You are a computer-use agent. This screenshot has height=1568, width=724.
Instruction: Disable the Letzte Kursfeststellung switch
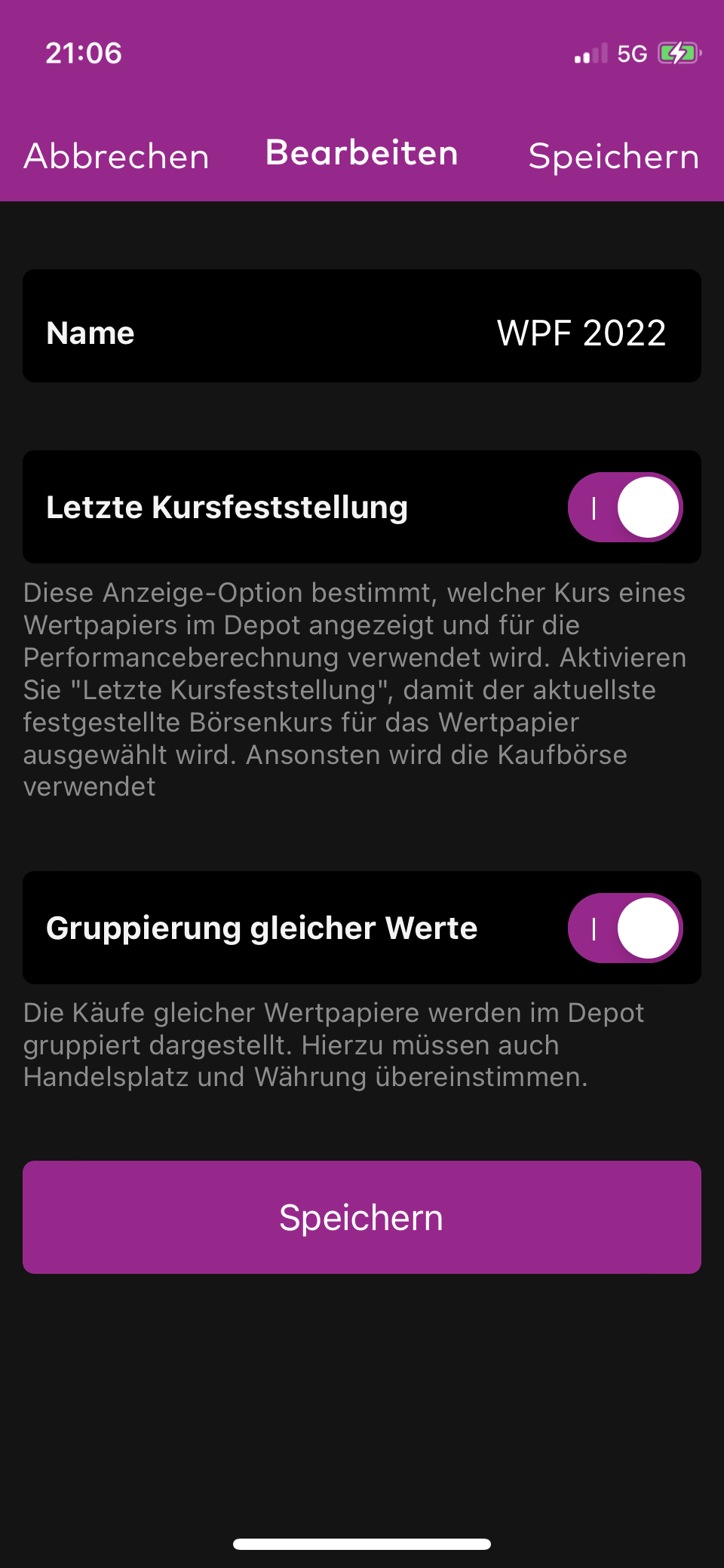(624, 508)
